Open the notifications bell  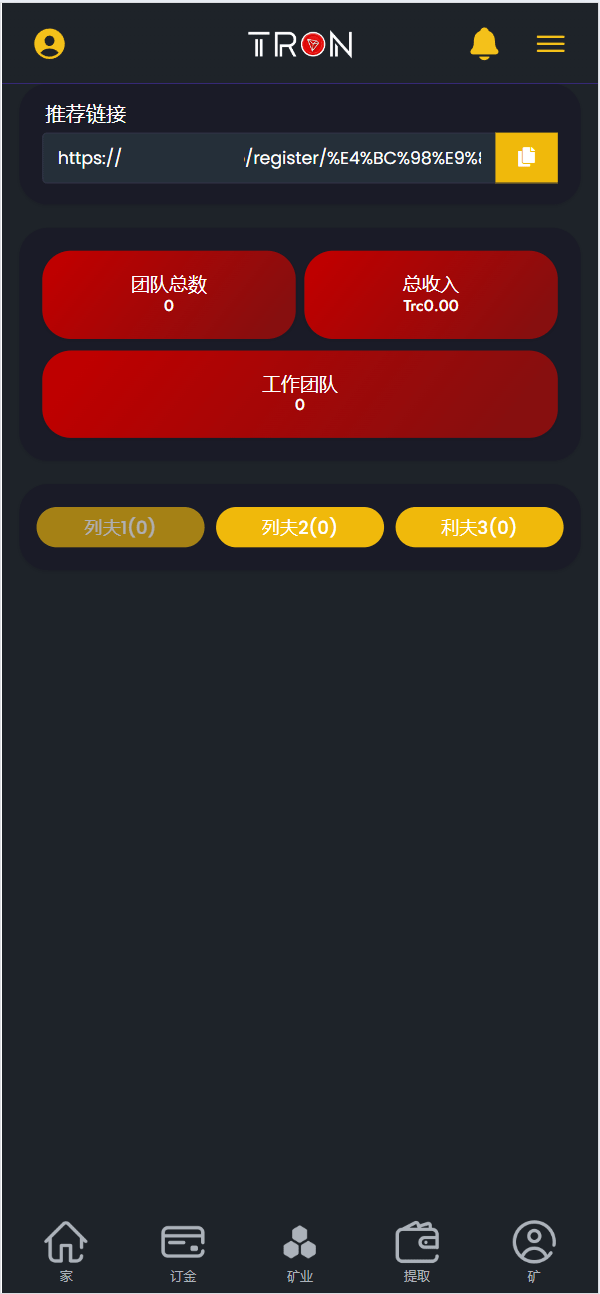pyautogui.click(x=484, y=44)
